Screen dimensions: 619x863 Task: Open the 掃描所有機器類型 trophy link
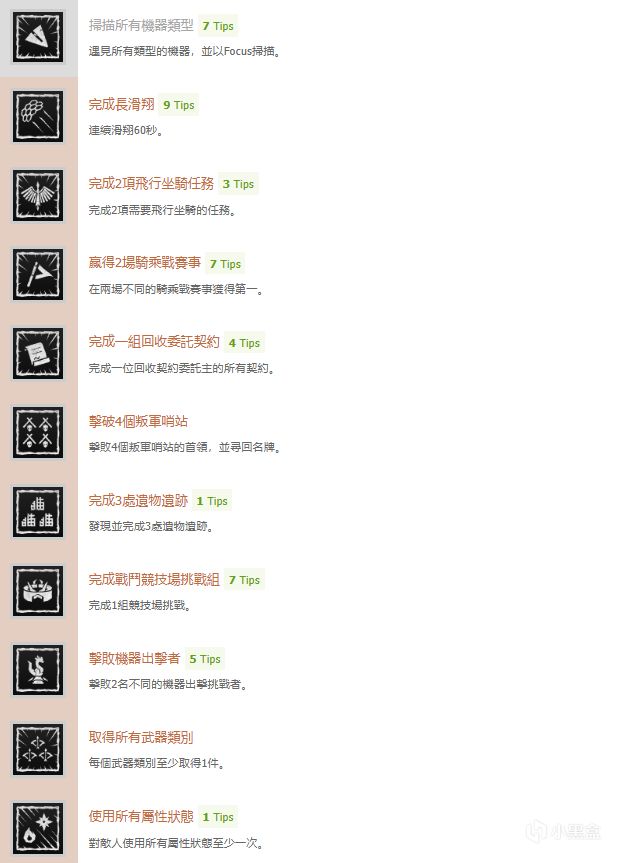pyautogui.click(x=141, y=25)
